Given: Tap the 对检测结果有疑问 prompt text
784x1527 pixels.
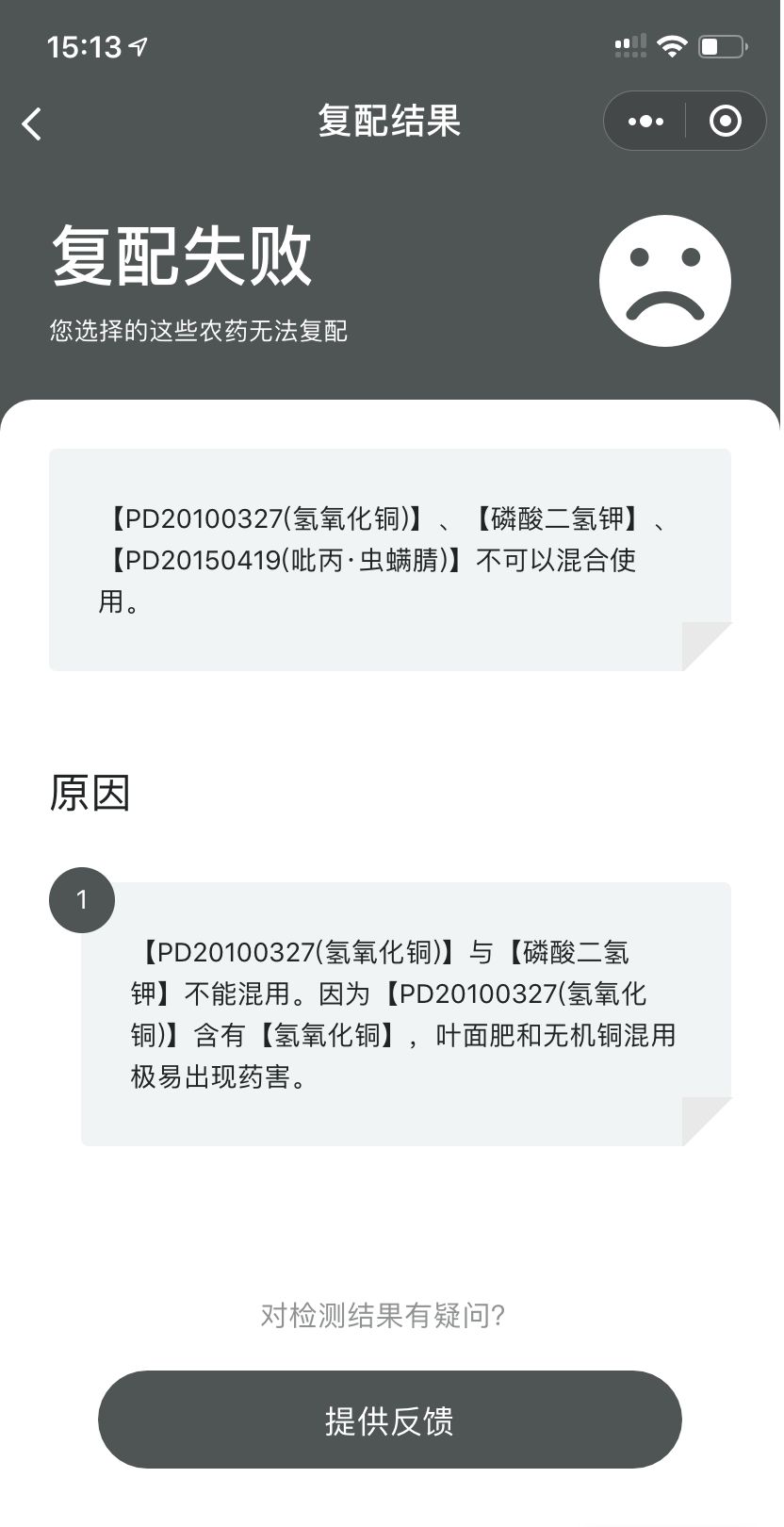Looking at the screenshot, I should tap(383, 1317).
